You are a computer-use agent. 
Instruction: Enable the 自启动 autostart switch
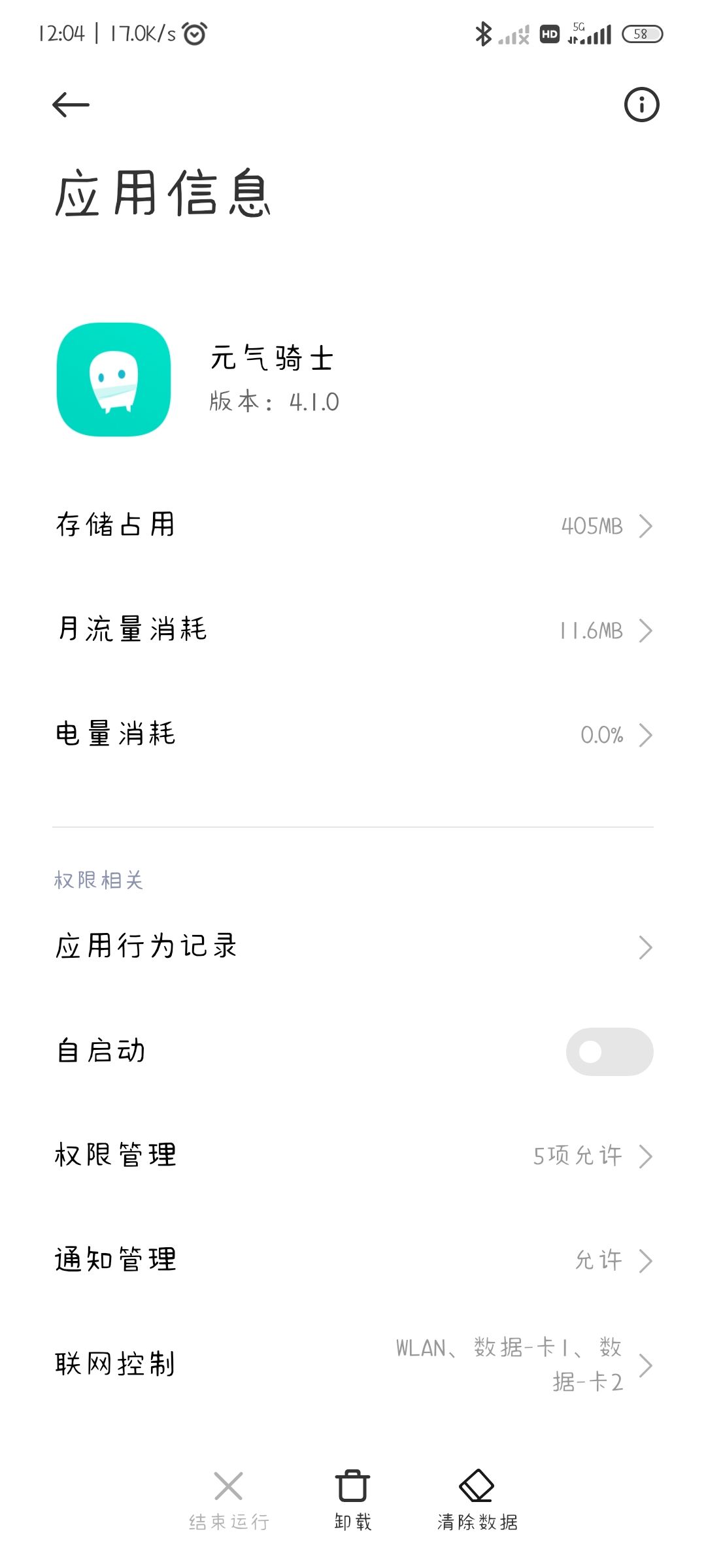[x=609, y=1052]
